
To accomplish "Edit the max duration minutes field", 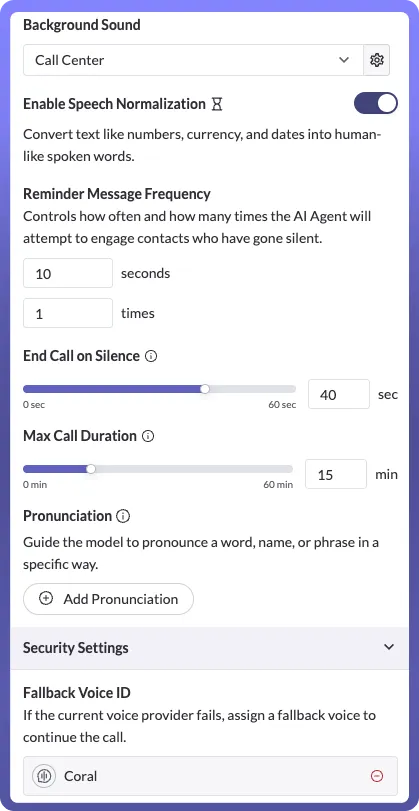I will coord(336,474).
